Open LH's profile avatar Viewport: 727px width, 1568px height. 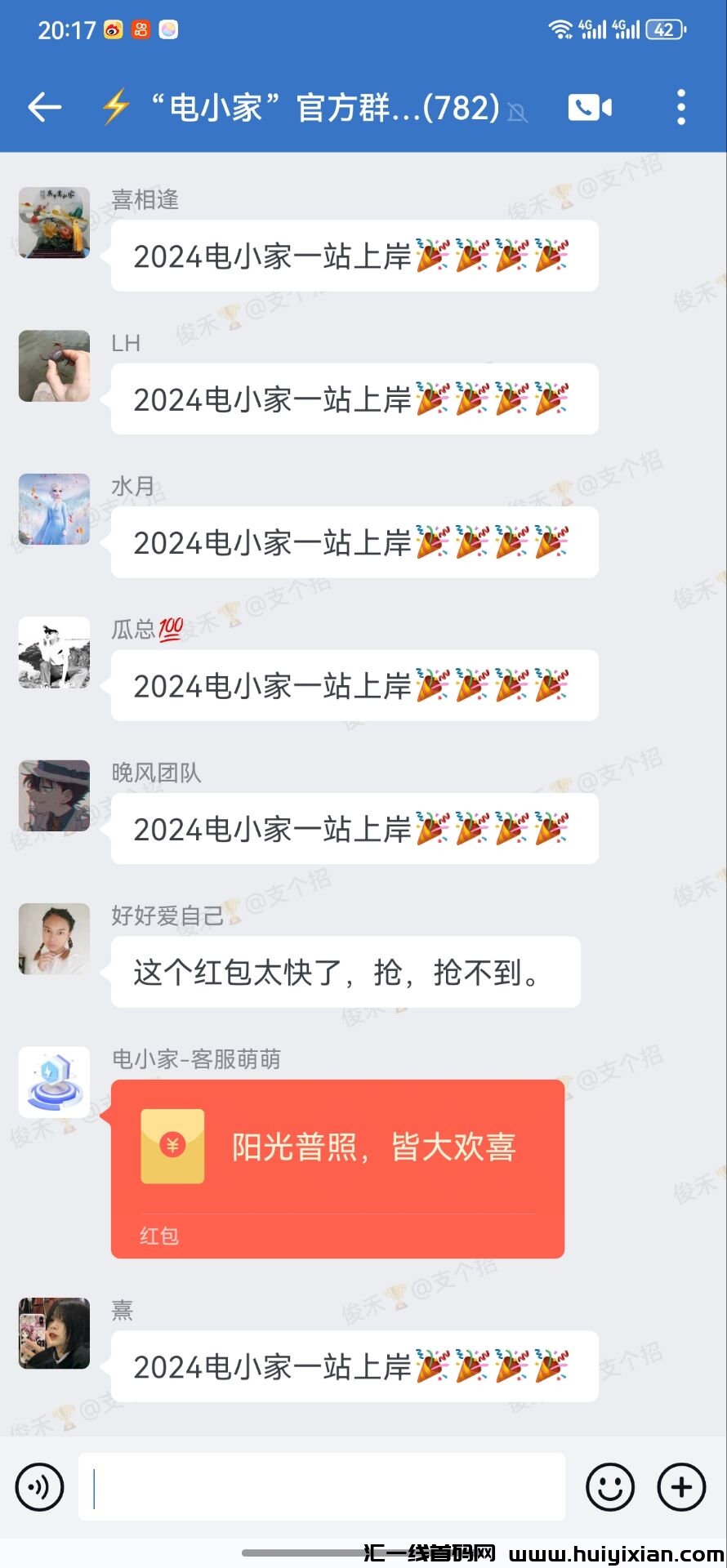[54, 366]
